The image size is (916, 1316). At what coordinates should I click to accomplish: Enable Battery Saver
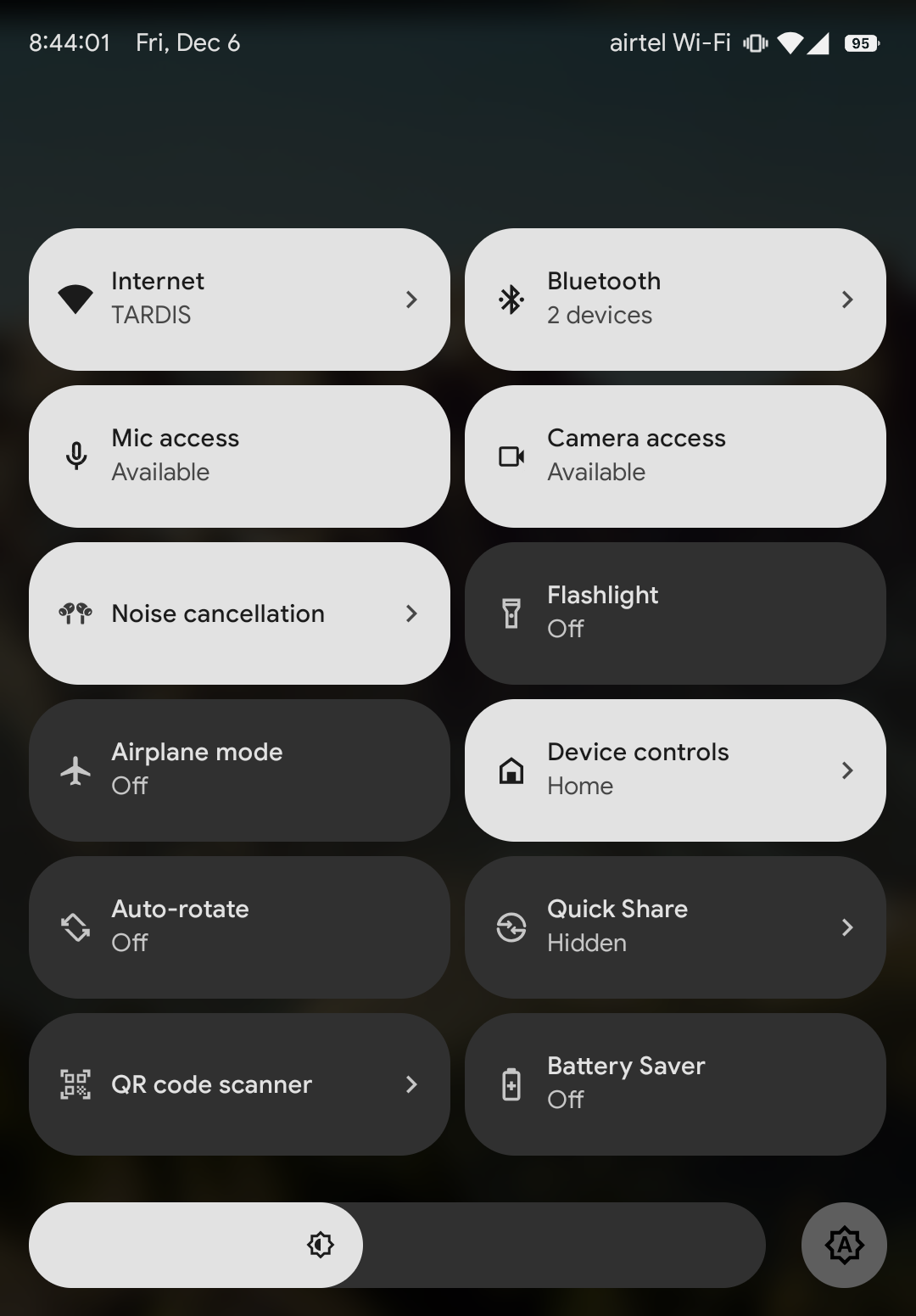pyautogui.click(x=675, y=1084)
